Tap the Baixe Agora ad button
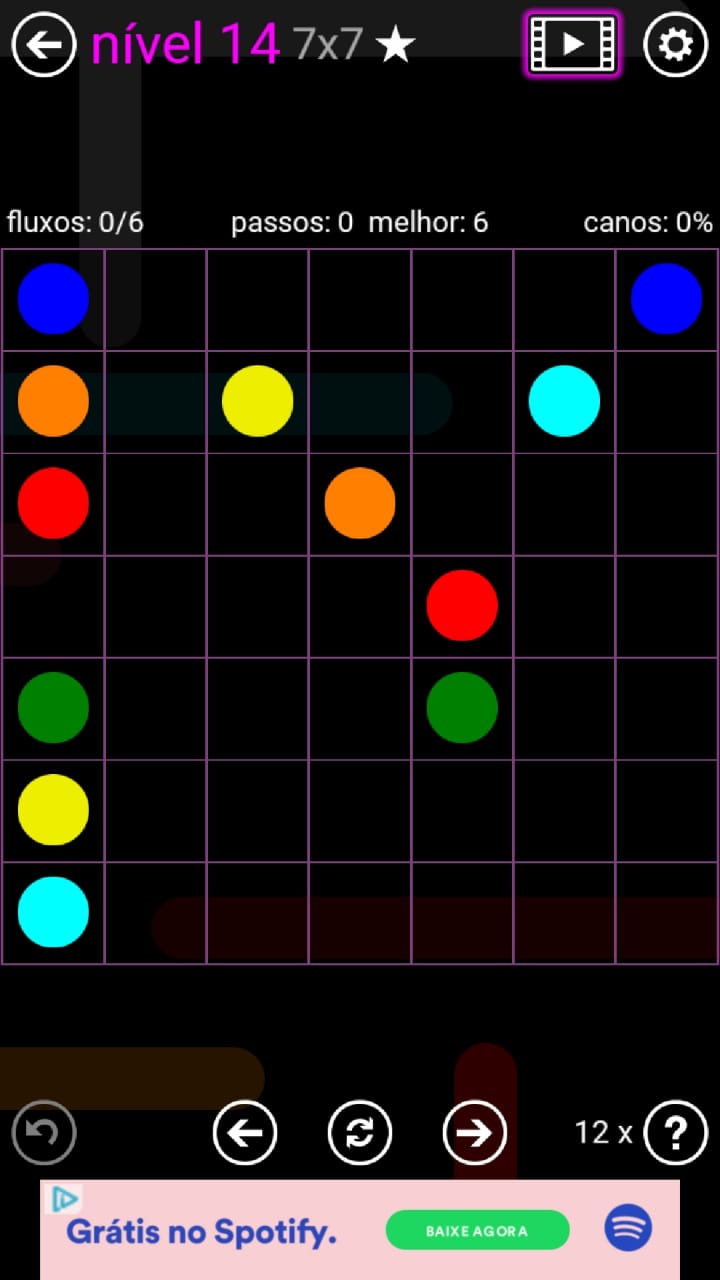The height and width of the screenshot is (1280, 720). click(477, 1230)
